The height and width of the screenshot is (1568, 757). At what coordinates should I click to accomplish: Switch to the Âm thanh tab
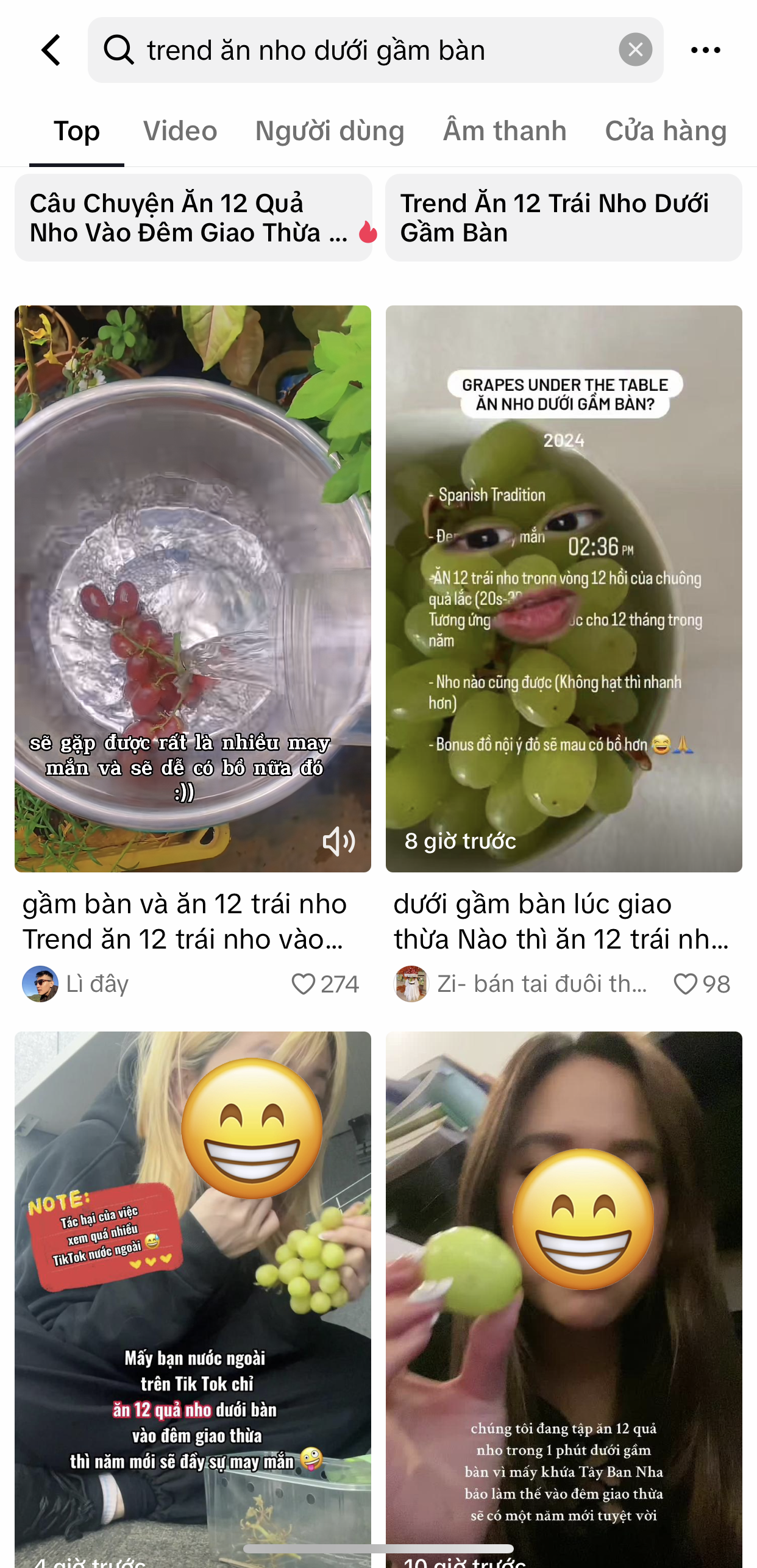pyautogui.click(x=503, y=130)
